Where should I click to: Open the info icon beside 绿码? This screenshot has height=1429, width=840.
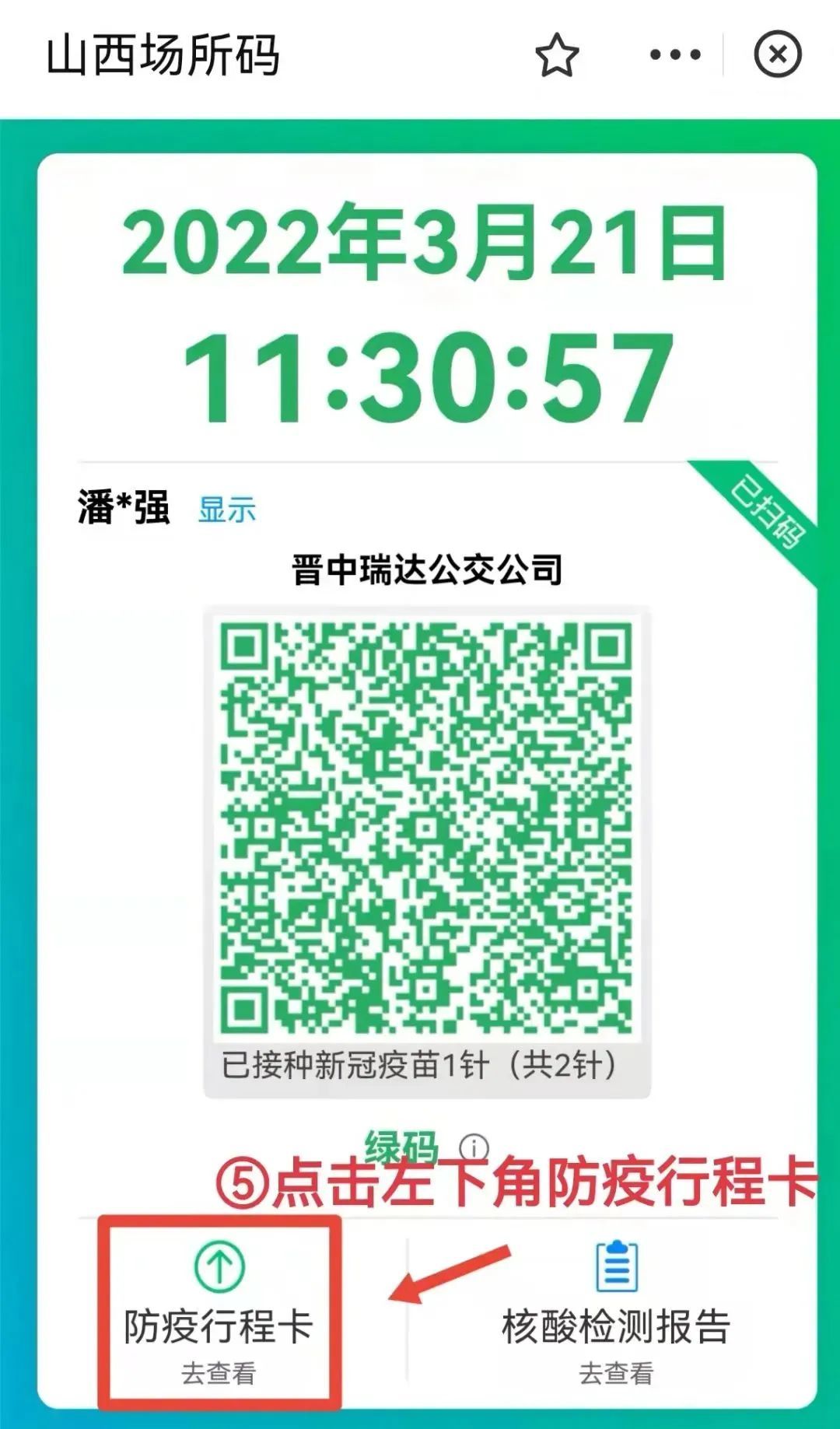coord(474,1147)
